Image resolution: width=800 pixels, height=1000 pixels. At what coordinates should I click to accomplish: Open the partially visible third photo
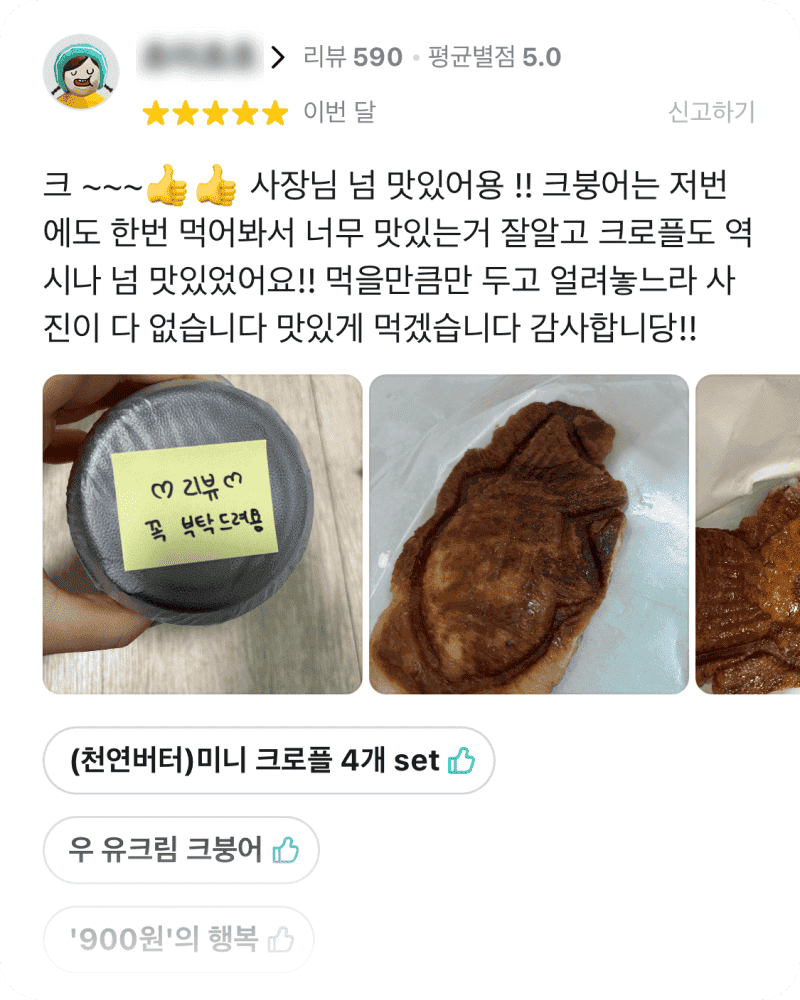point(748,534)
